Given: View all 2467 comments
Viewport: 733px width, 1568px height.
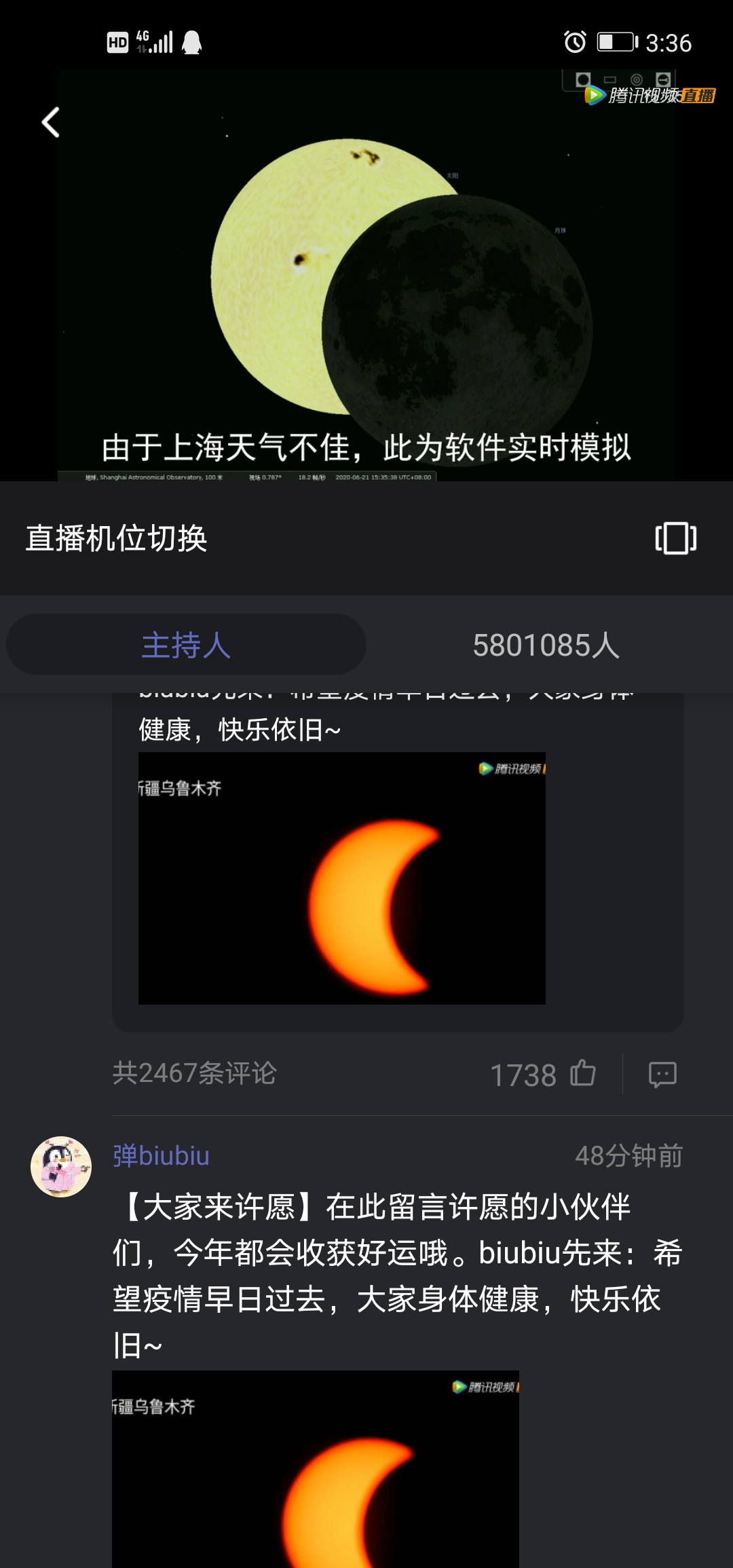Looking at the screenshot, I should [194, 1073].
